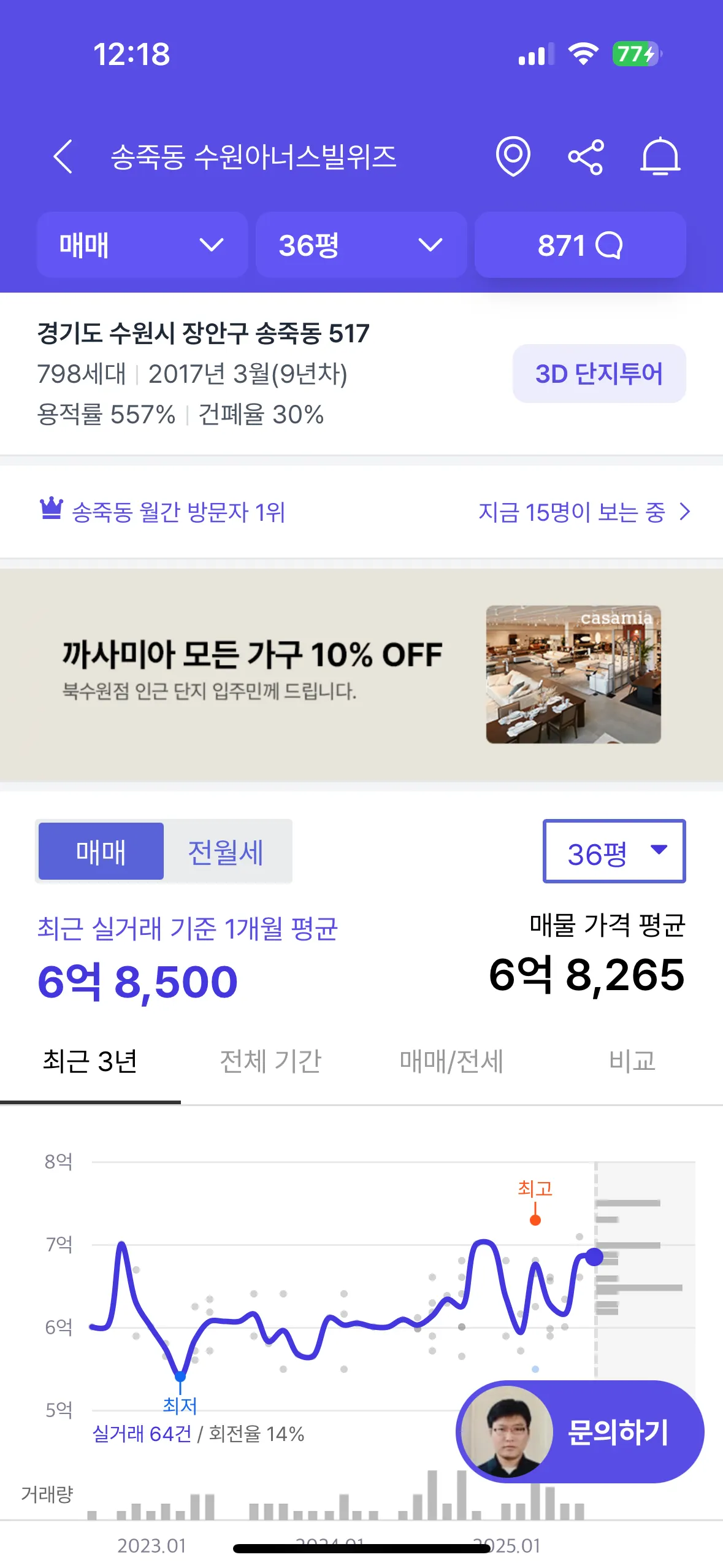View the 매매/전세 chart tab
This screenshot has width=723, height=1568.
click(x=451, y=1061)
